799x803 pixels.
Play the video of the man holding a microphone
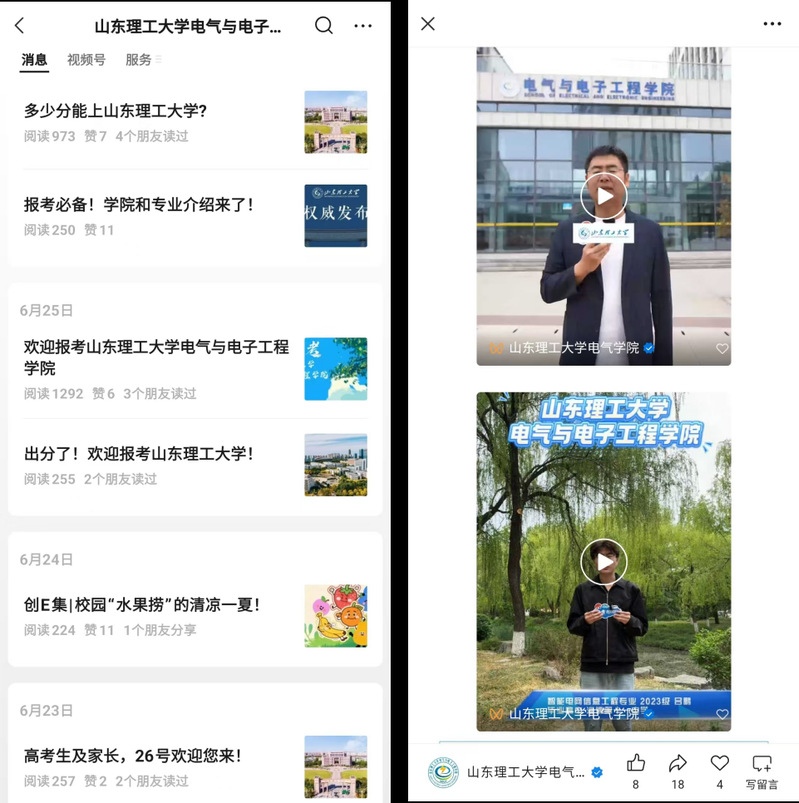(604, 196)
